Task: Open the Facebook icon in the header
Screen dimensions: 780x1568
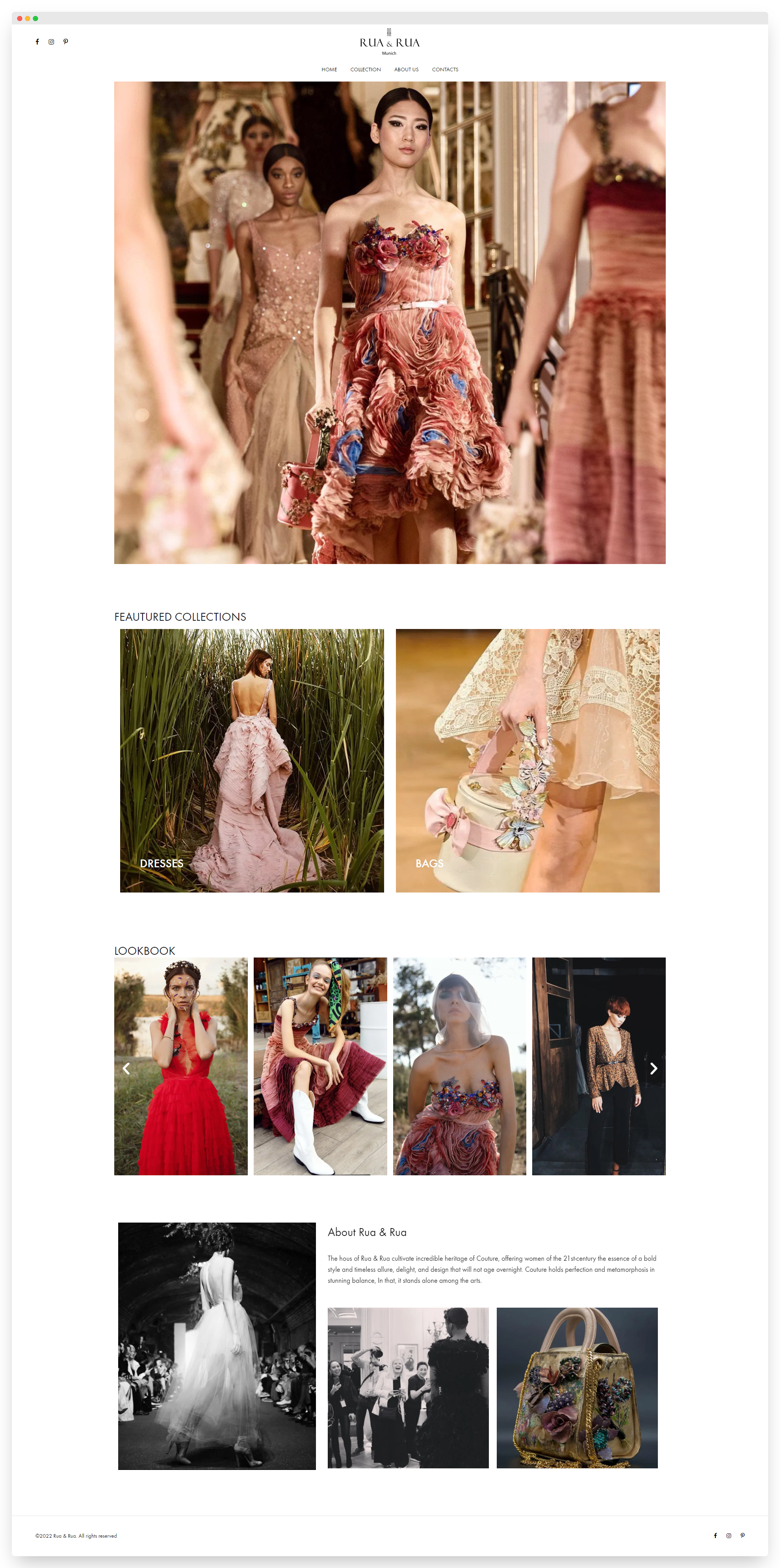Action: click(37, 42)
